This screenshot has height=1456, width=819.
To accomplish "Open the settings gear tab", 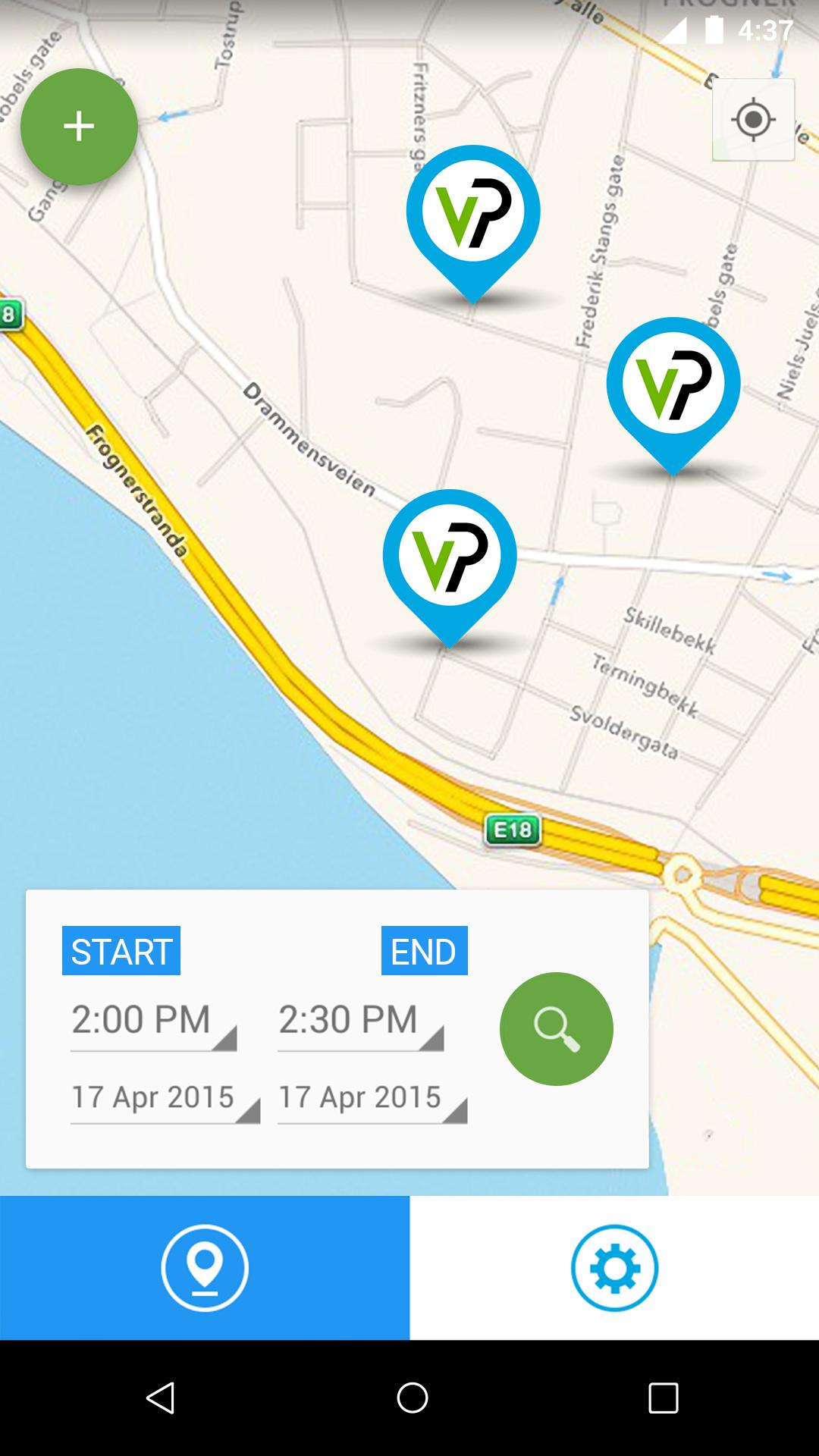I will coord(614,1268).
